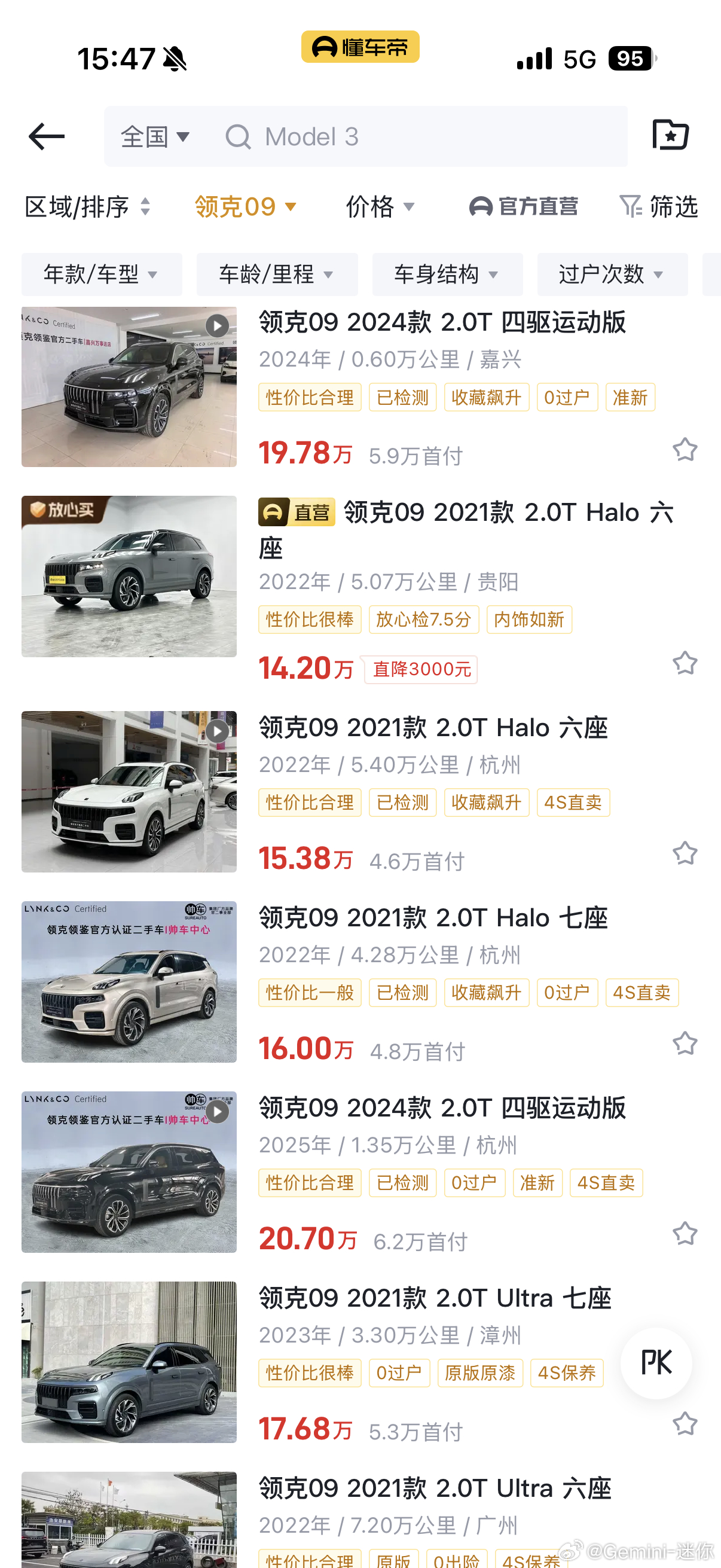Open the 过户次数 filter chip
The height and width of the screenshot is (1568, 721).
[x=612, y=274]
